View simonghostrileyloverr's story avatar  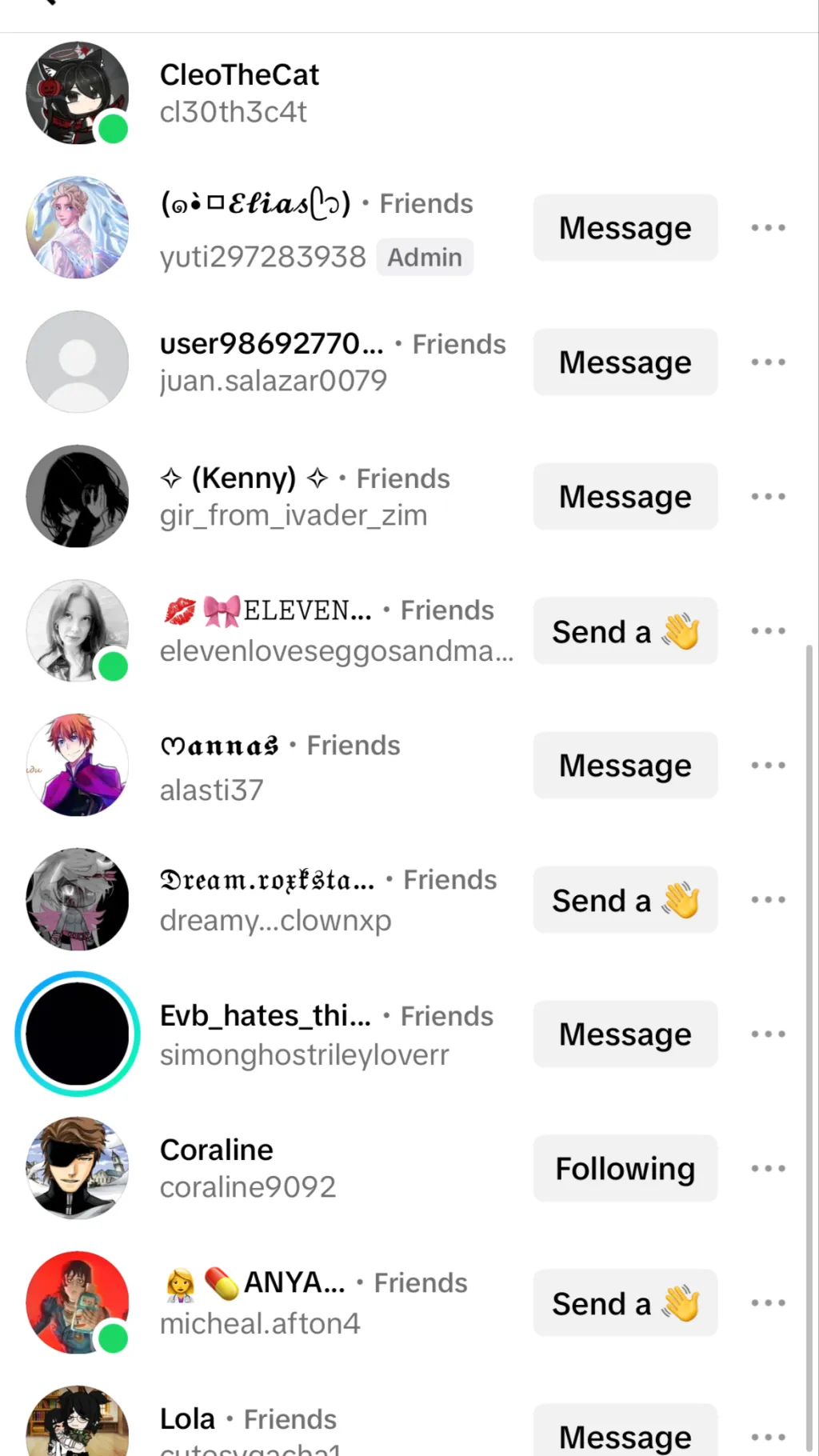click(78, 1034)
